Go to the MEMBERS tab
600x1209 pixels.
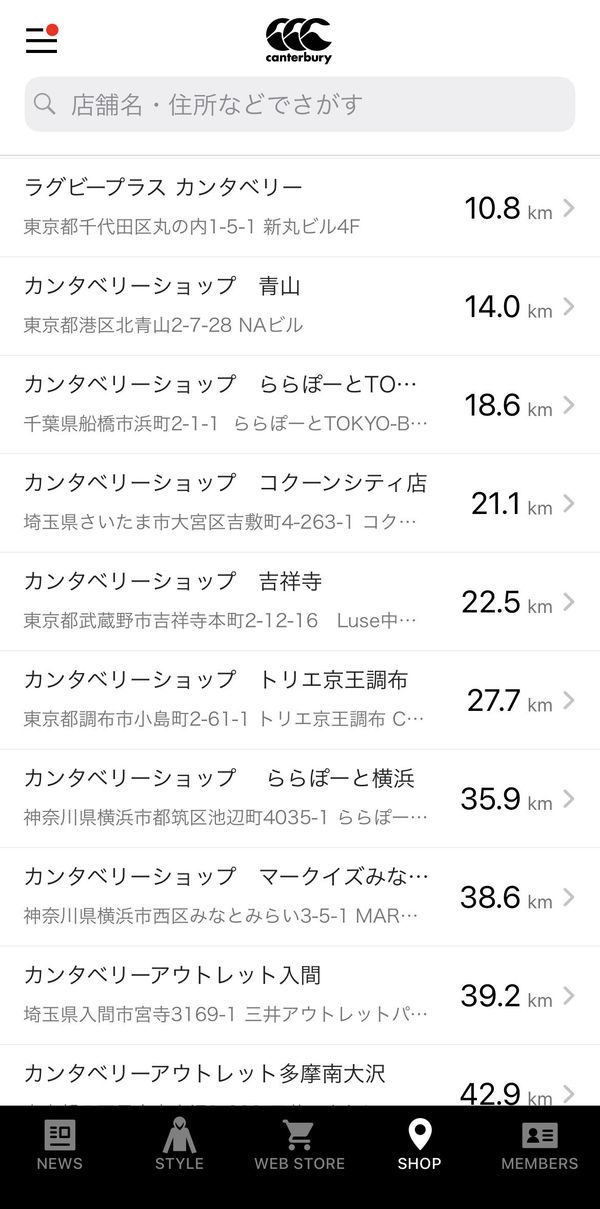540,1145
